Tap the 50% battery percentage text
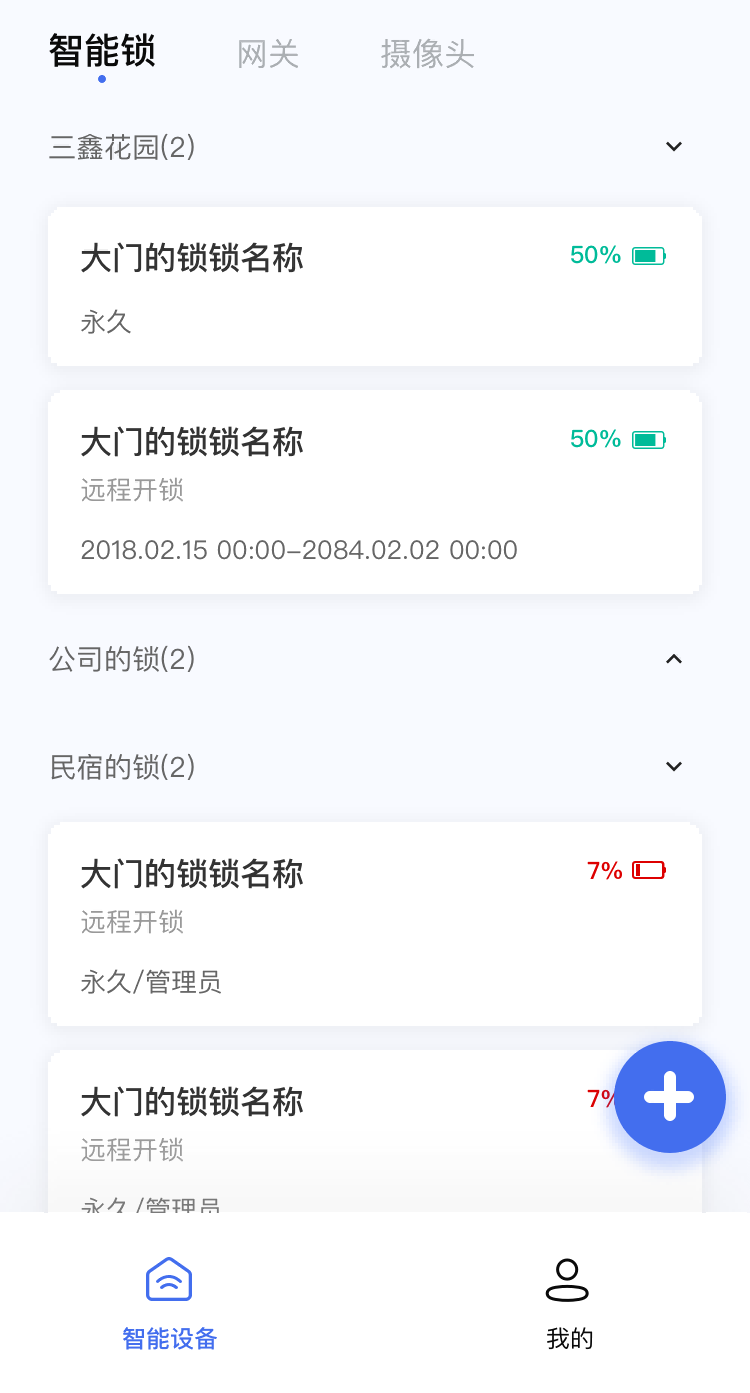The width and height of the screenshot is (750, 1393). pyautogui.click(x=595, y=256)
